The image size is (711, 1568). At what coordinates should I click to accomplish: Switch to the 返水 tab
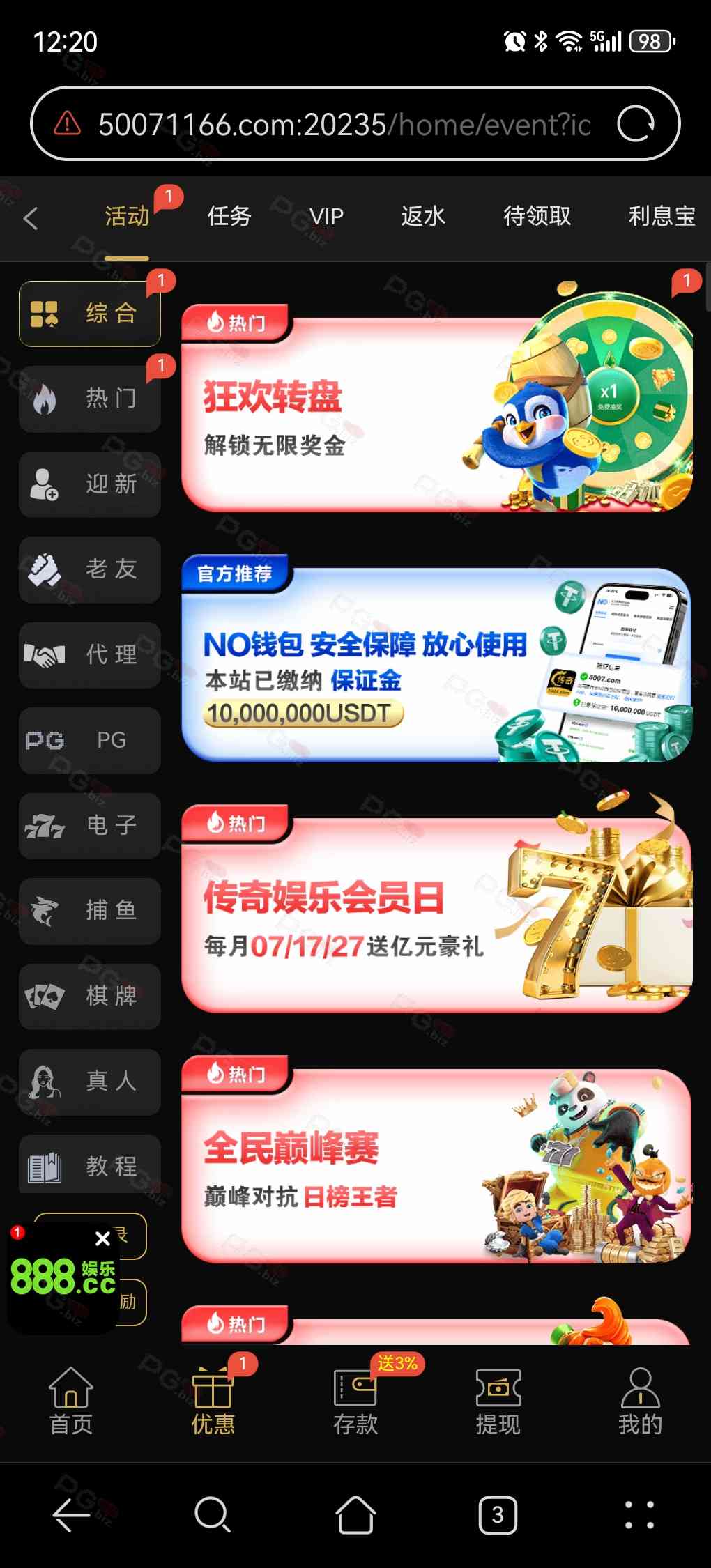[x=422, y=217]
